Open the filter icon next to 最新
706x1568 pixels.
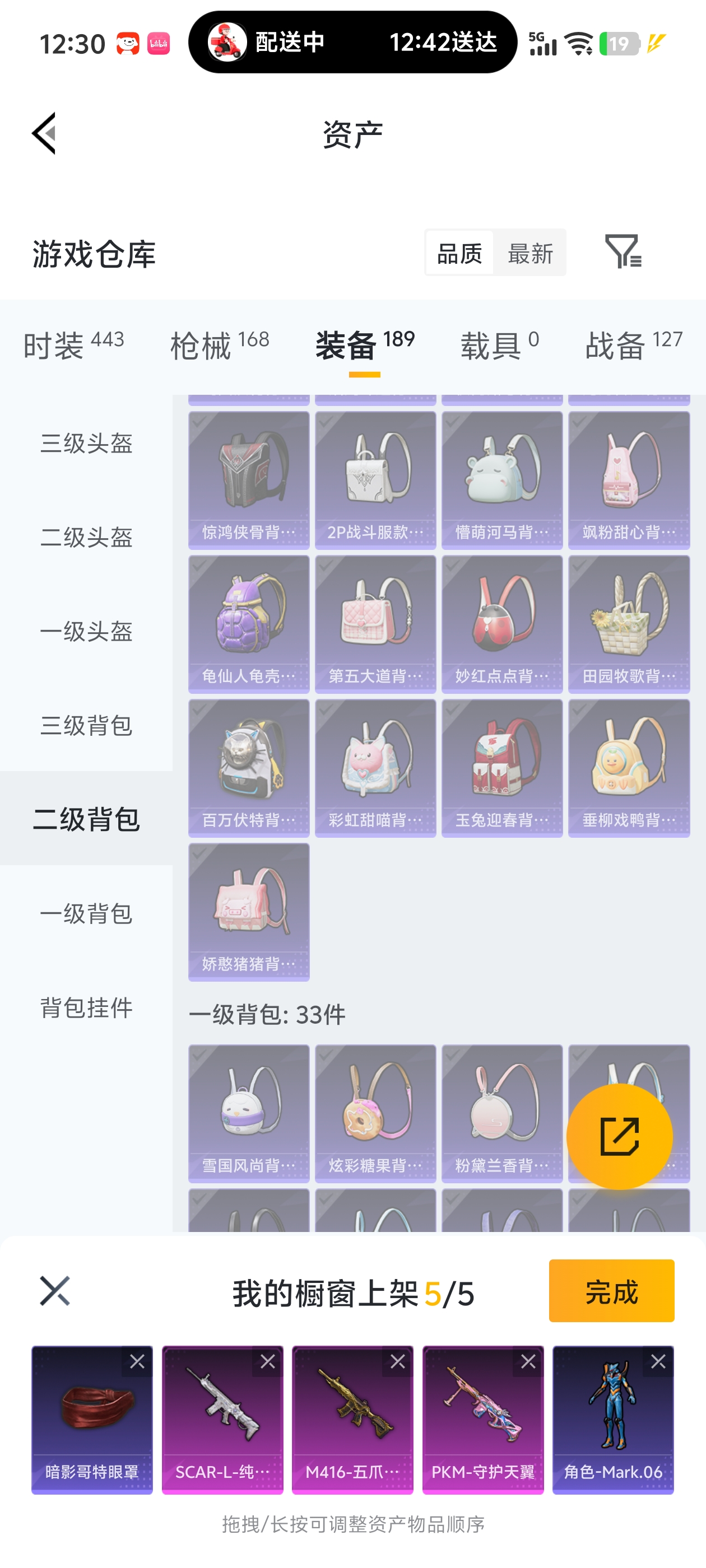pos(623,251)
